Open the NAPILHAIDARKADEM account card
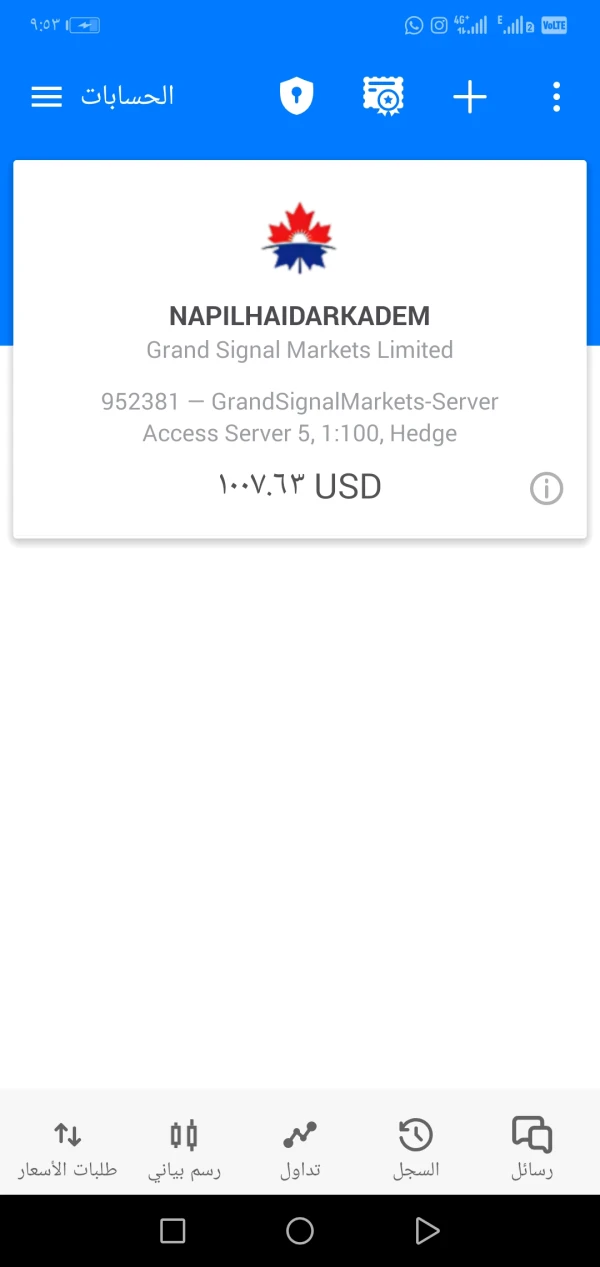 click(299, 350)
